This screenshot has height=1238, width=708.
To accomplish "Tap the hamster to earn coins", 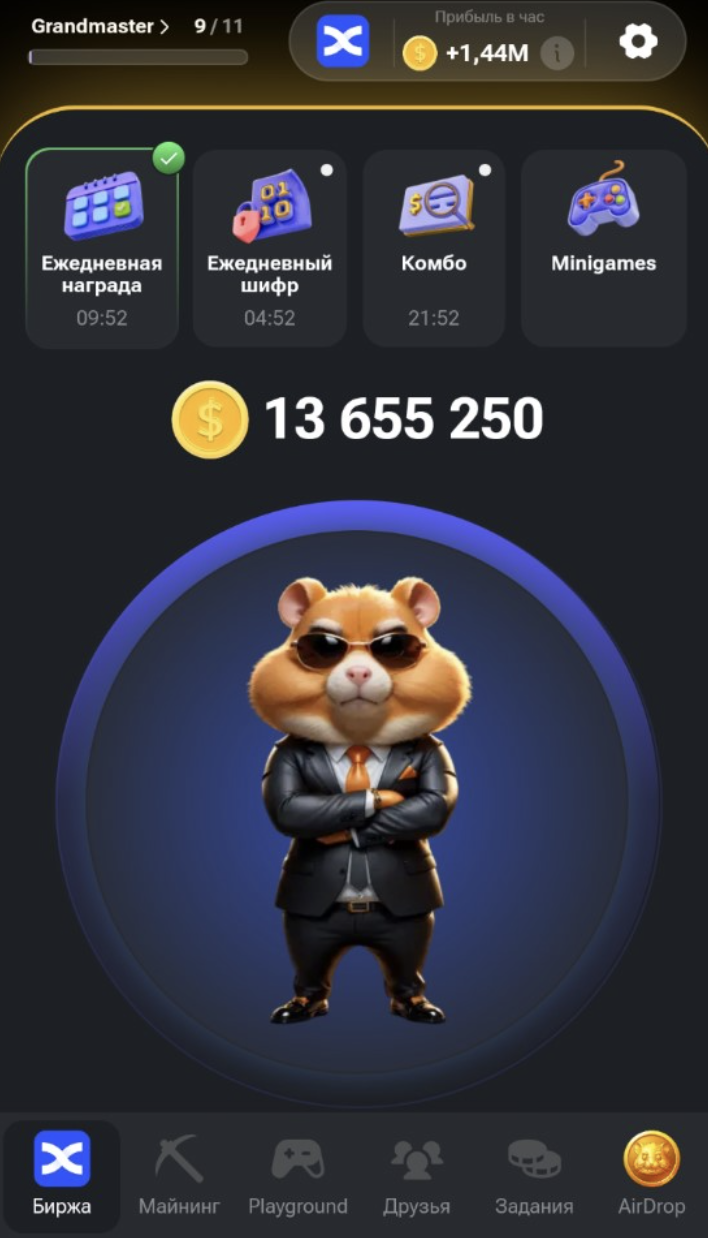I will click(x=358, y=800).
